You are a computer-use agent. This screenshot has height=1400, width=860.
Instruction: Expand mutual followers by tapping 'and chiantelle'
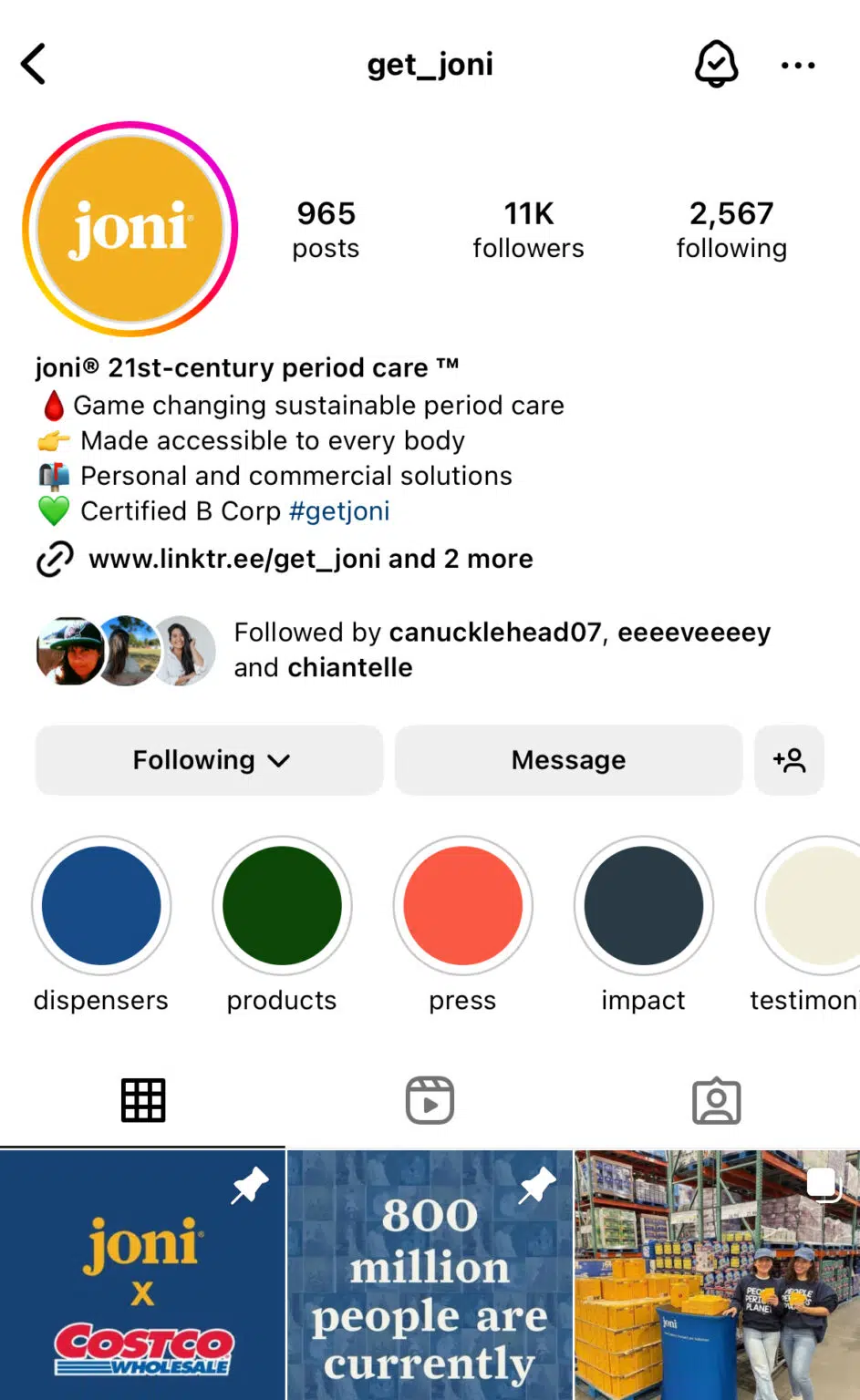point(350,667)
